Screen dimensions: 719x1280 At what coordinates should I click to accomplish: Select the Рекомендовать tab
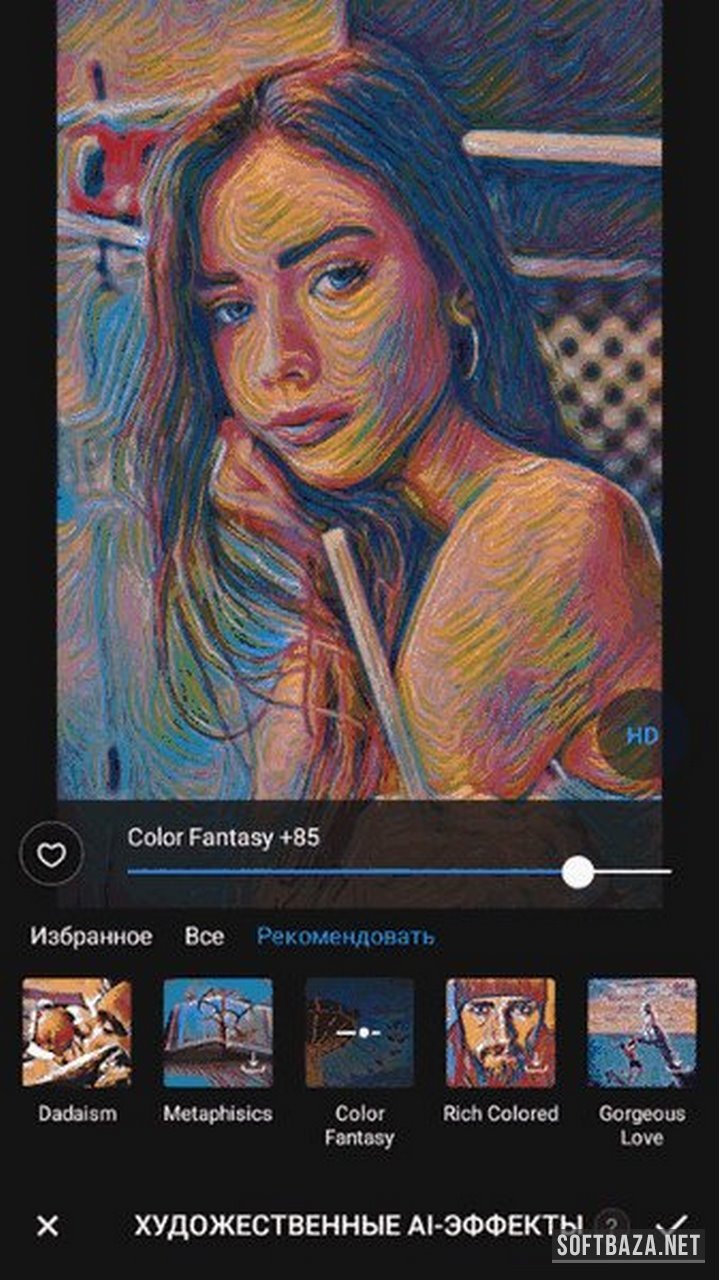pyautogui.click(x=345, y=937)
